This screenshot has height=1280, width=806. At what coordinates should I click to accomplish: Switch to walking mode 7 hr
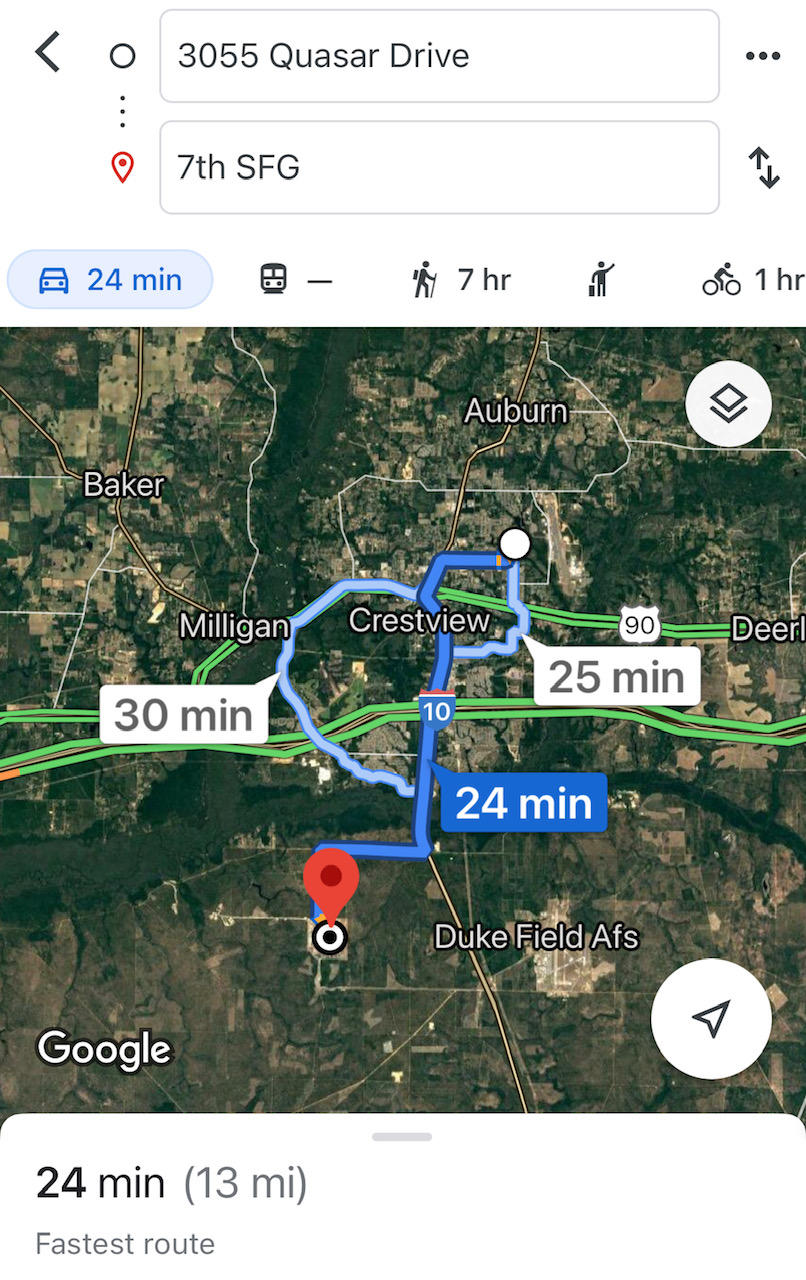(461, 280)
